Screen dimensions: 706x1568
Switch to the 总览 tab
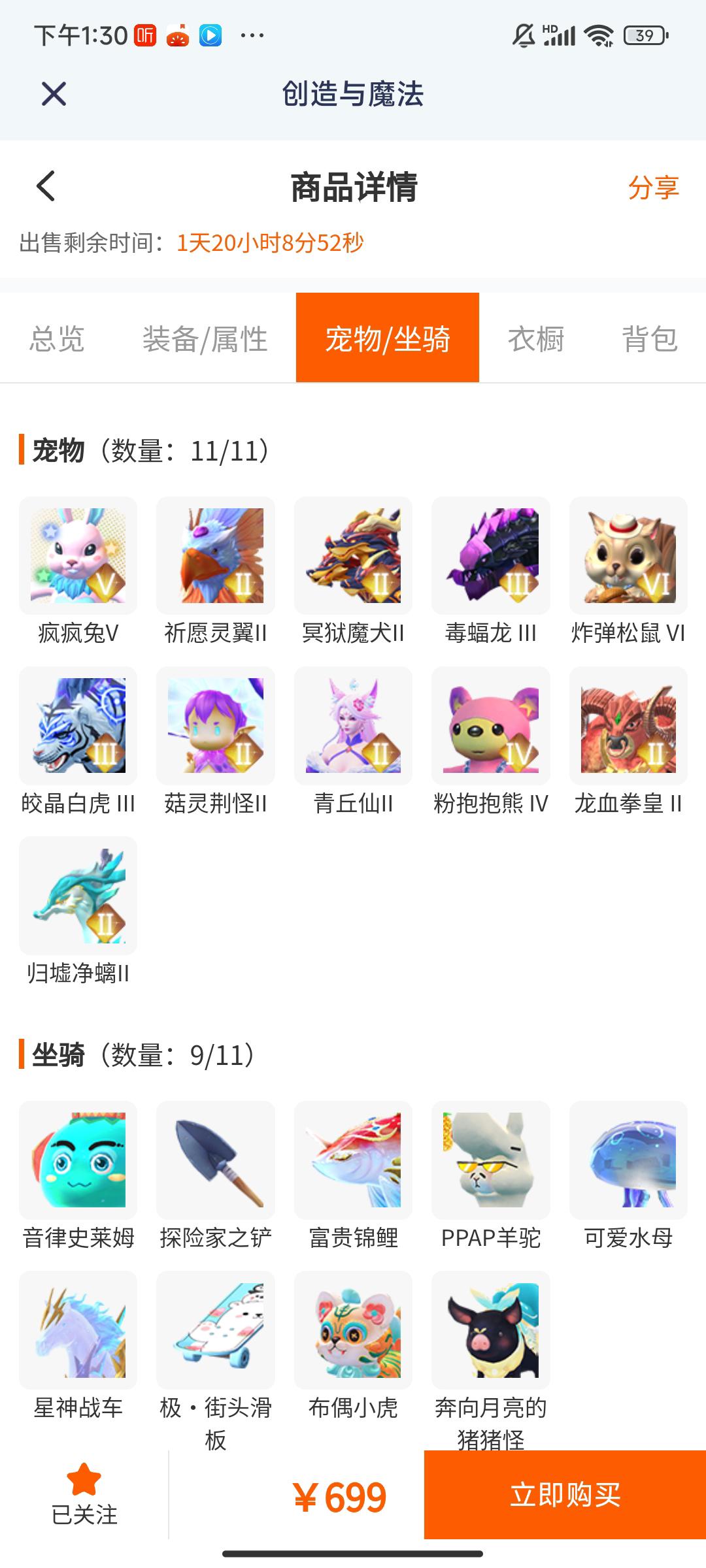coord(57,339)
